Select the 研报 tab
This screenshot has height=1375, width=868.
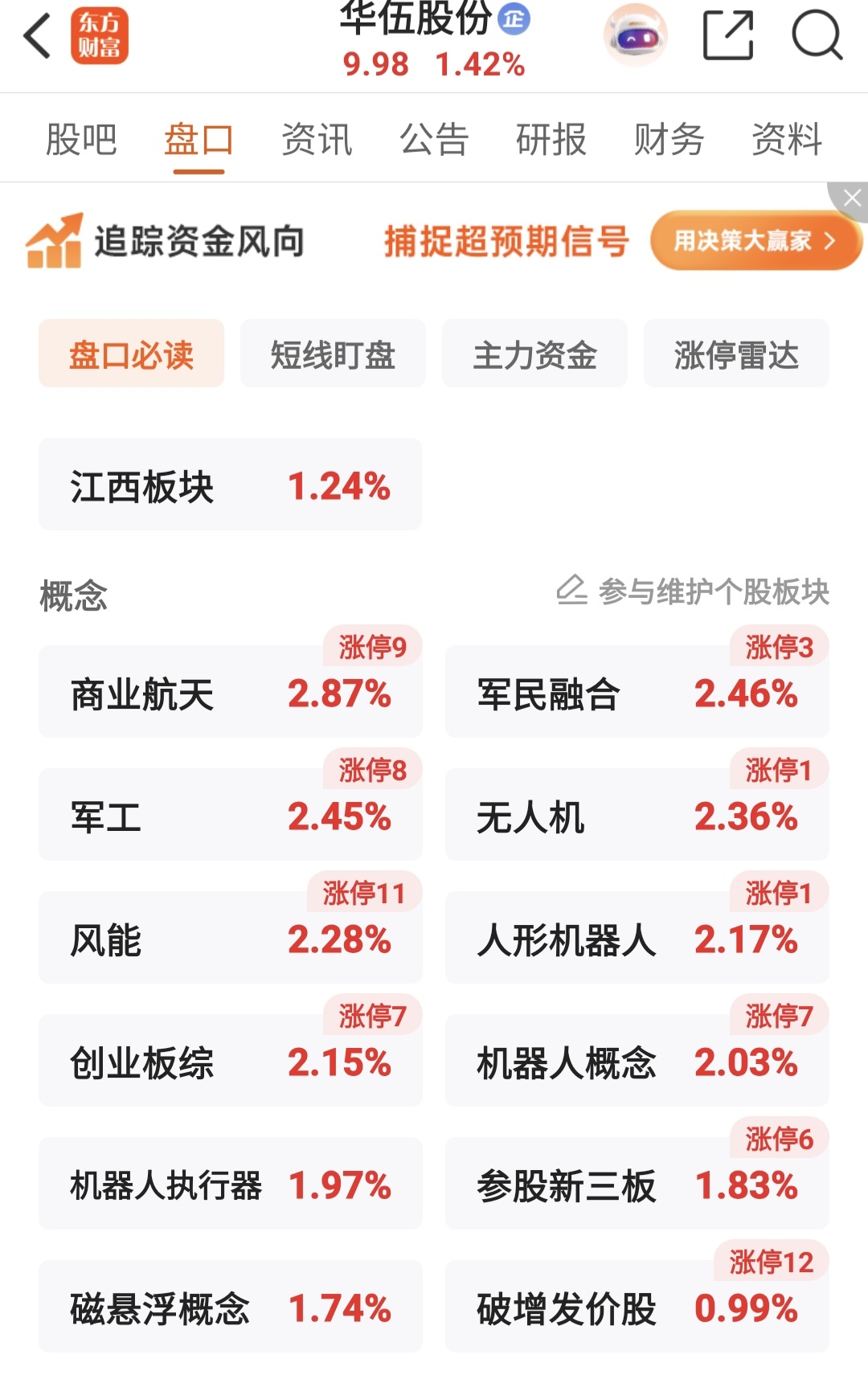[x=551, y=140]
